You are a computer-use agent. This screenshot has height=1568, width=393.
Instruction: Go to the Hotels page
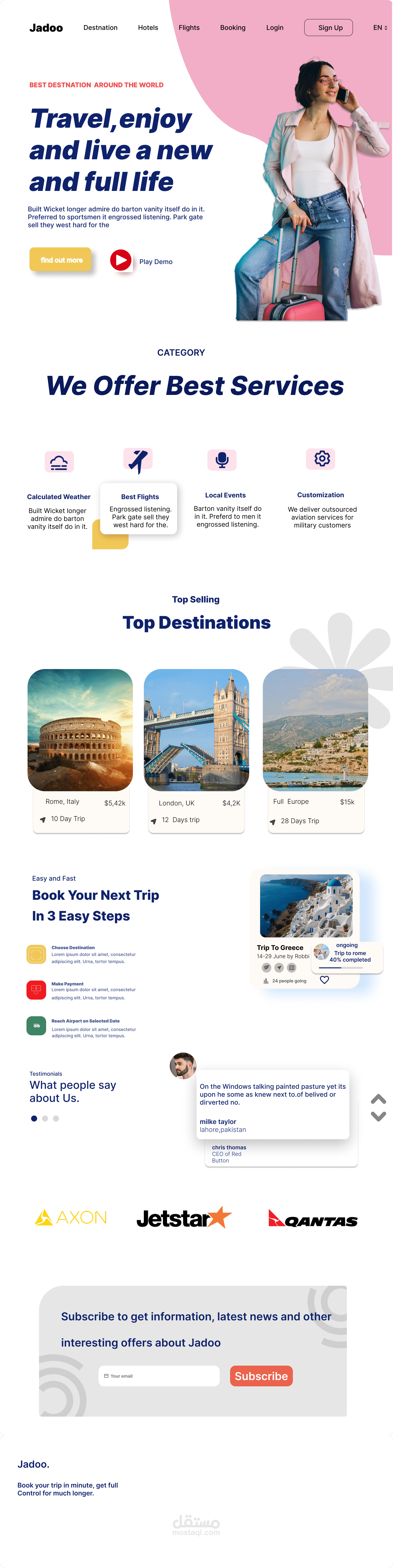[x=148, y=27]
